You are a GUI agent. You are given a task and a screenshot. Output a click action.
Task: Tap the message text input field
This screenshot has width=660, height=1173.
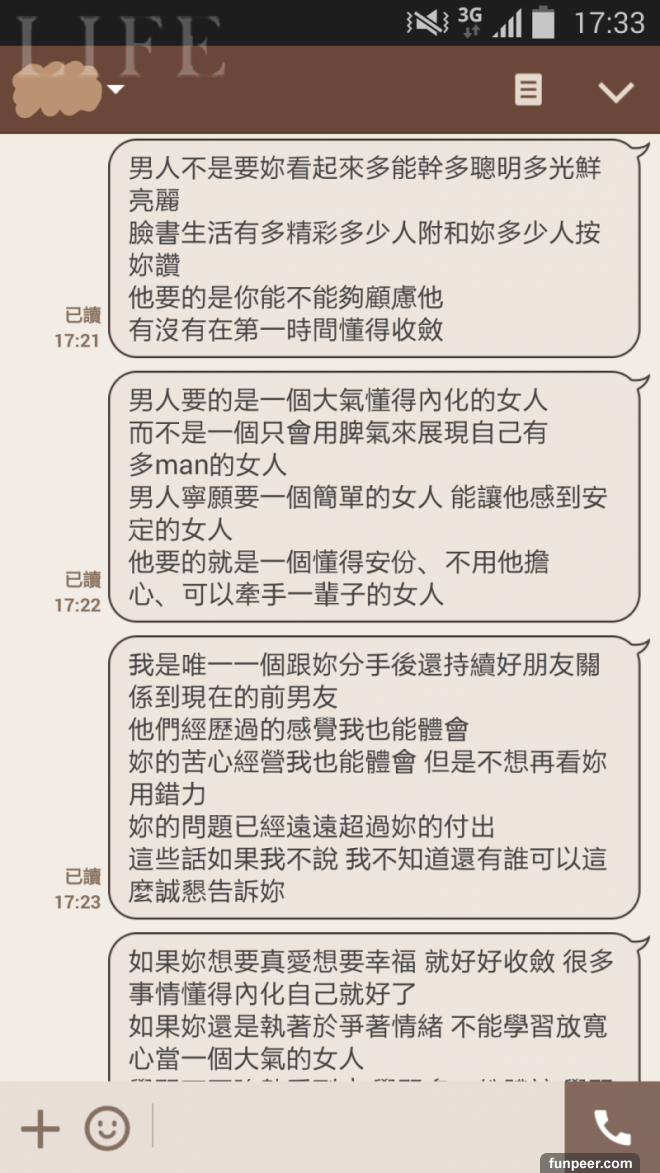355,1128
